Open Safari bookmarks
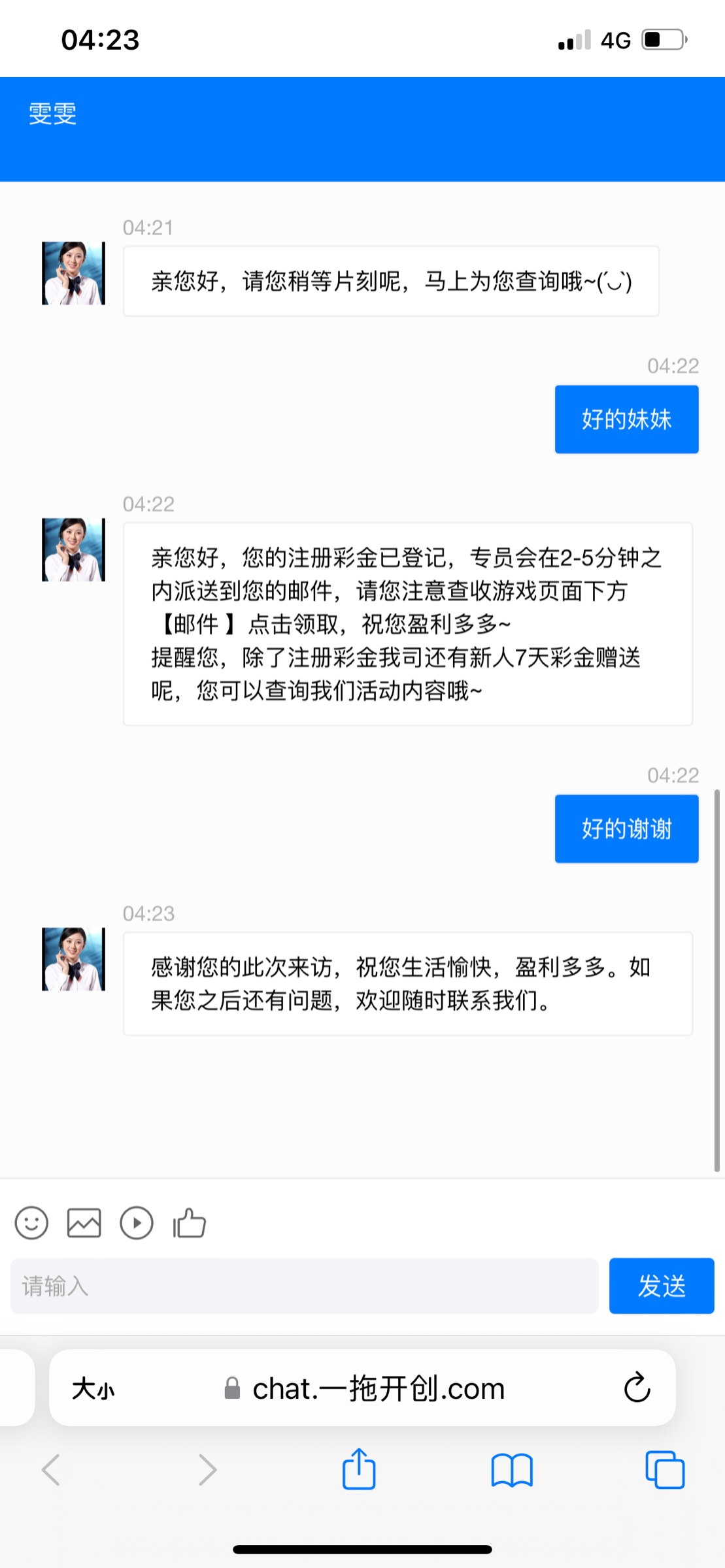Screen dimensions: 725x1568 pyautogui.click(x=512, y=1470)
